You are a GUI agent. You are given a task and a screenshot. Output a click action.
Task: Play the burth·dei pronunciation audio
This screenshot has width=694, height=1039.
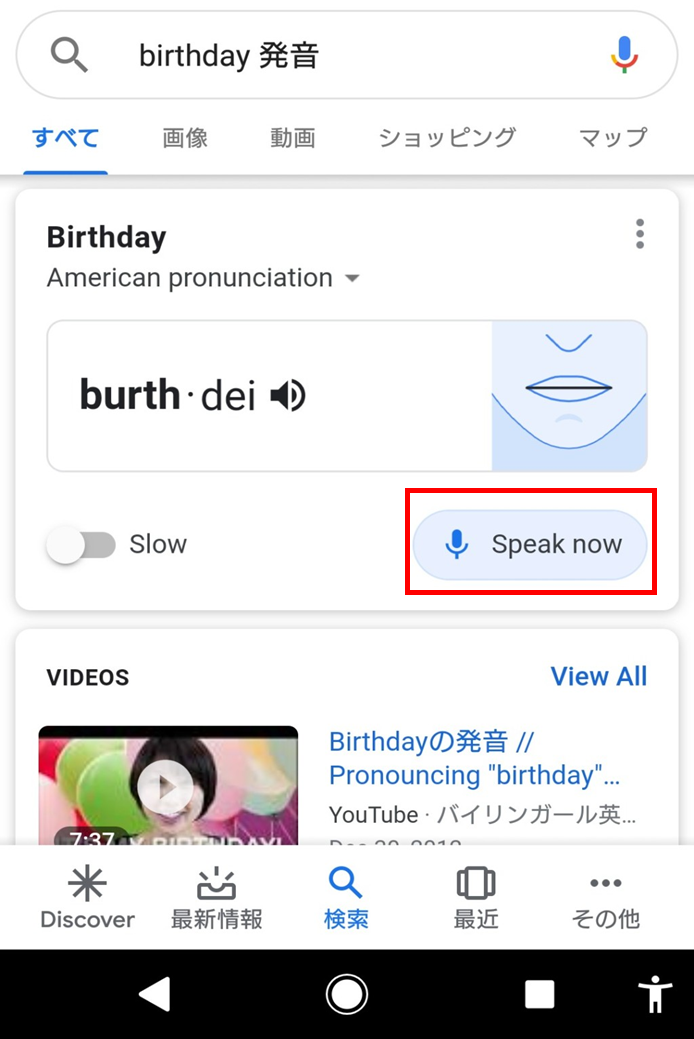pos(288,397)
